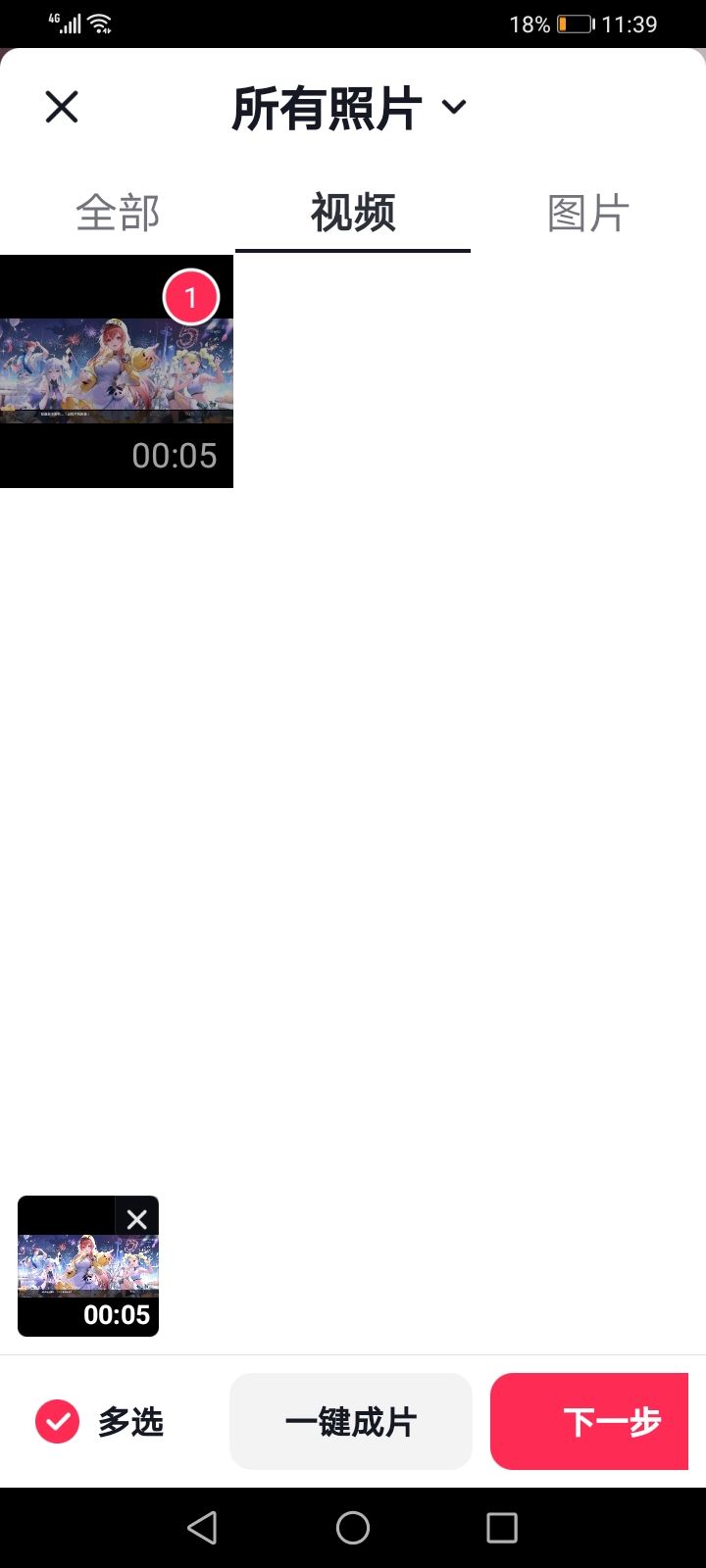Tap the back navigation arrow icon
Viewport: 706px width, 1568px height.
[x=203, y=1527]
